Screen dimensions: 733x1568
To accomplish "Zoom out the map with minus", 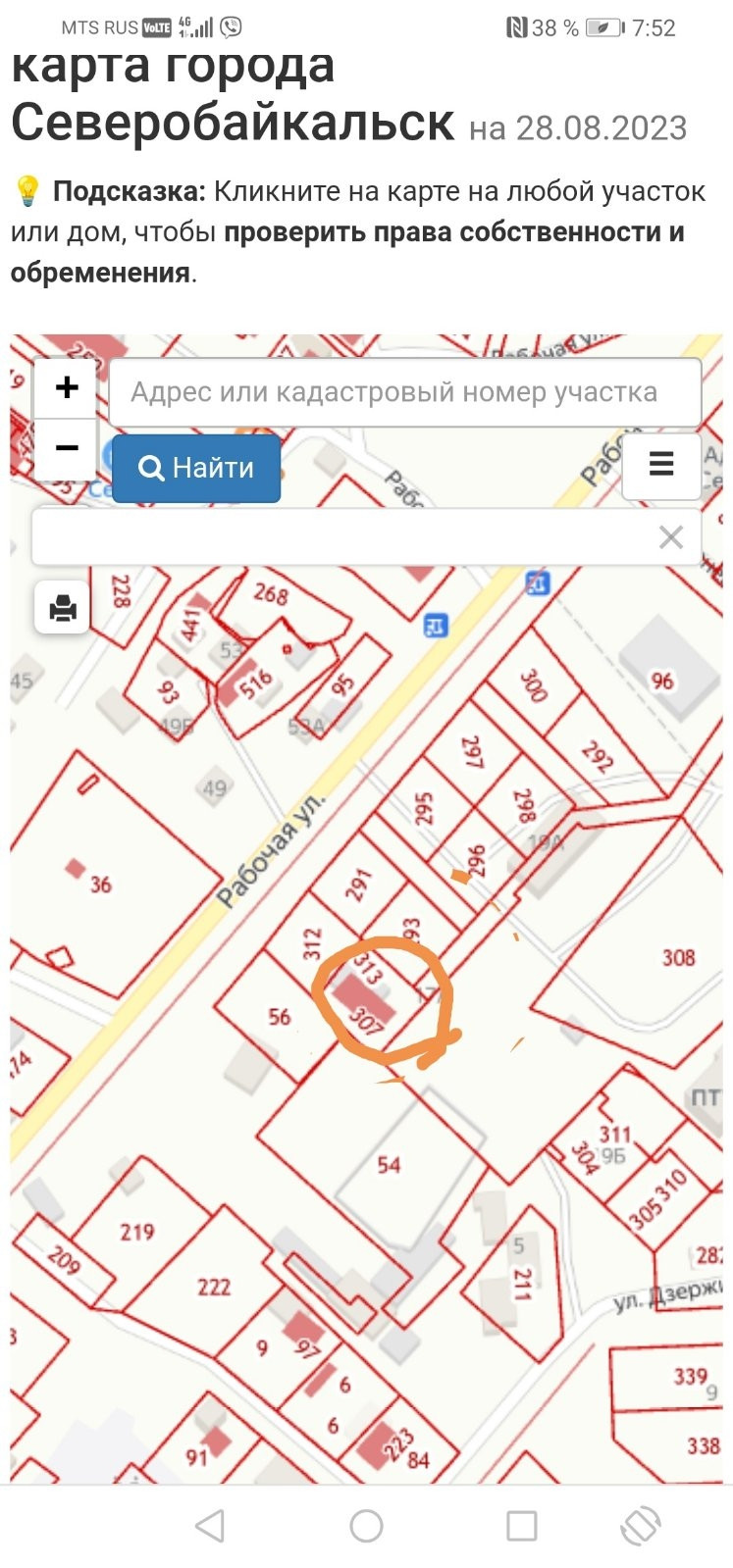I will pos(66,449).
